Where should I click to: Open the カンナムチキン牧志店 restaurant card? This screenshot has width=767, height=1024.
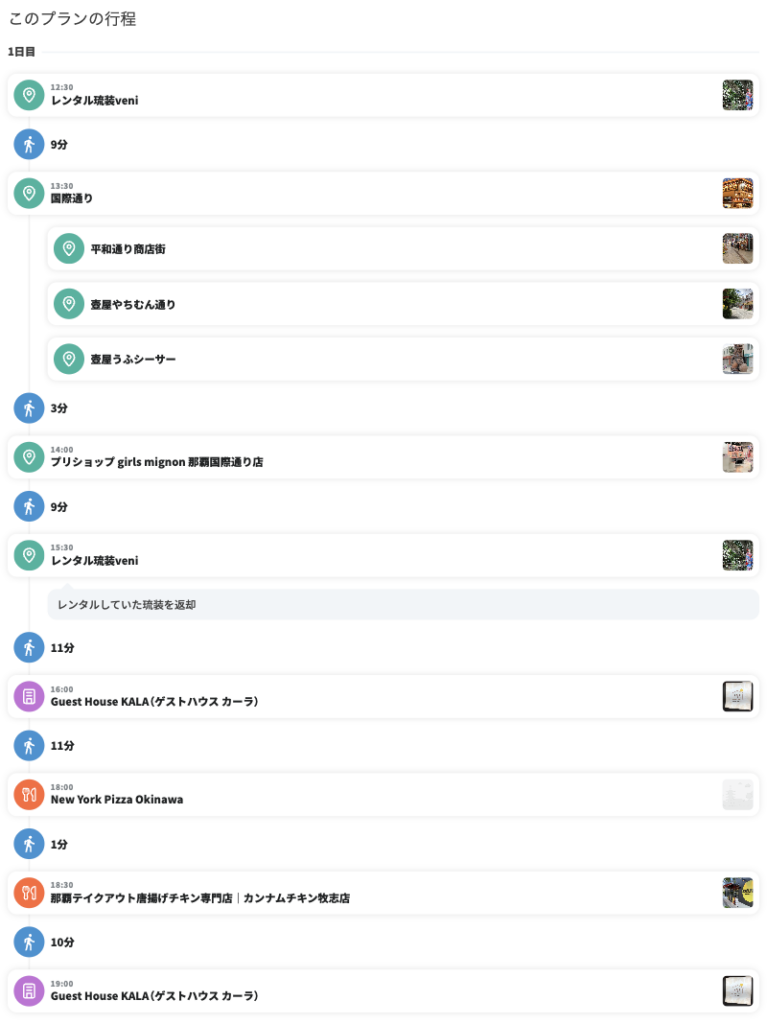[x=383, y=892]
